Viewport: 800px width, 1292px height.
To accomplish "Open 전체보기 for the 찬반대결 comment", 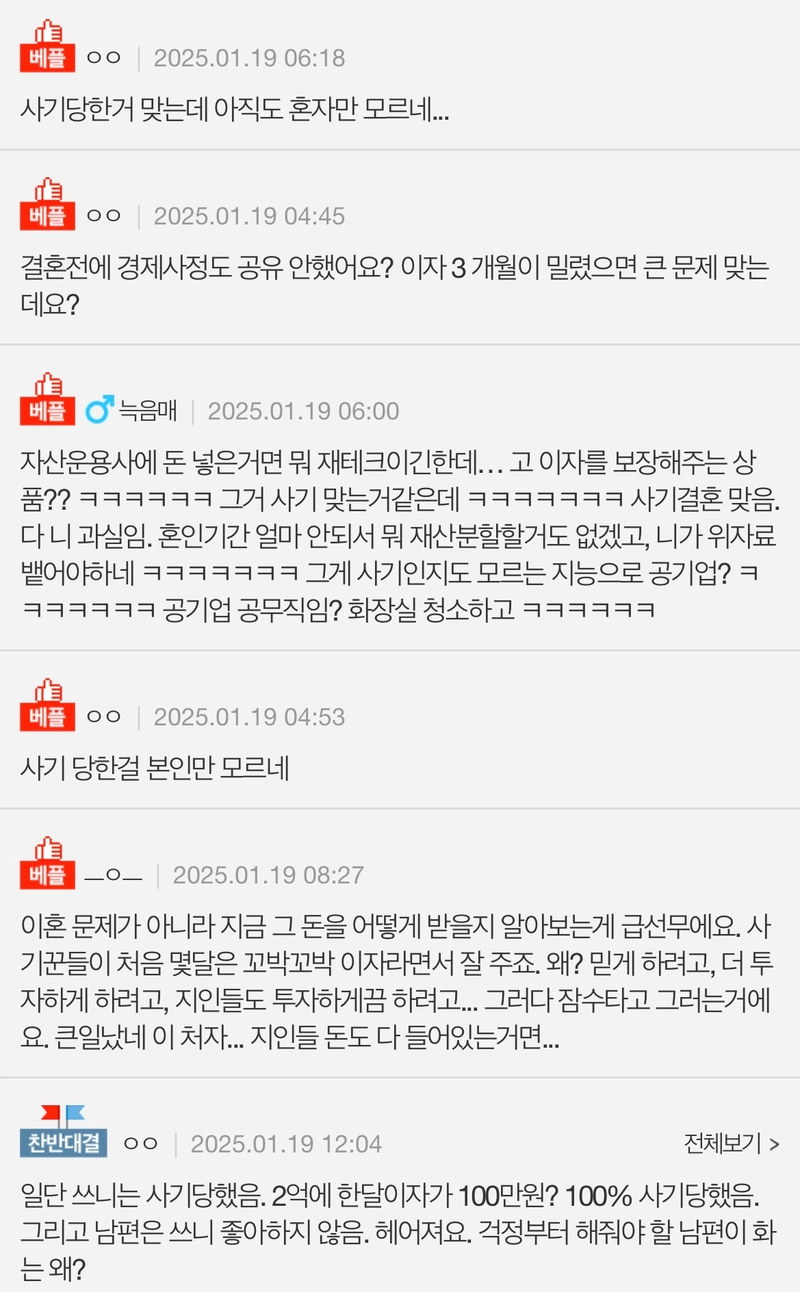I will (731, 1143).
